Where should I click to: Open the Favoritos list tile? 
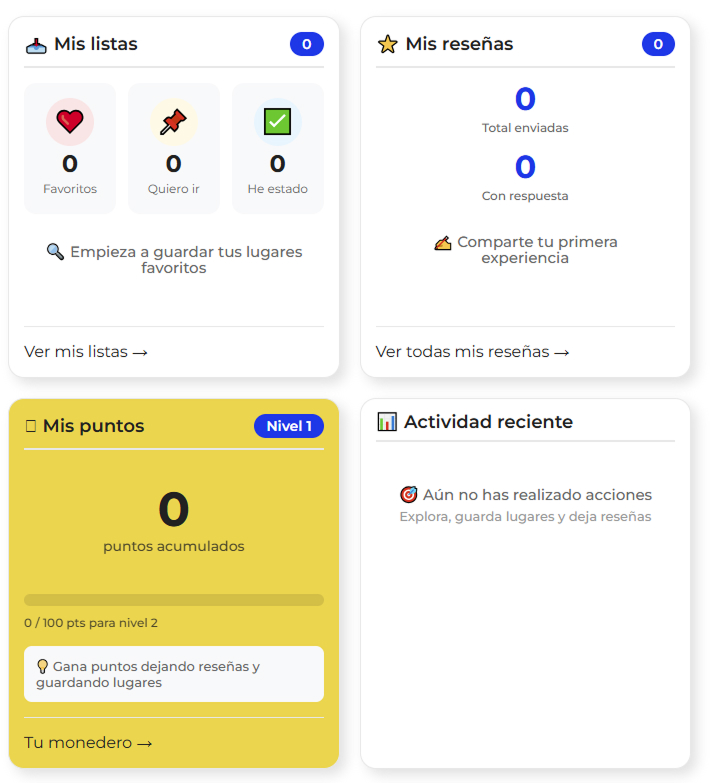point(70,148)
